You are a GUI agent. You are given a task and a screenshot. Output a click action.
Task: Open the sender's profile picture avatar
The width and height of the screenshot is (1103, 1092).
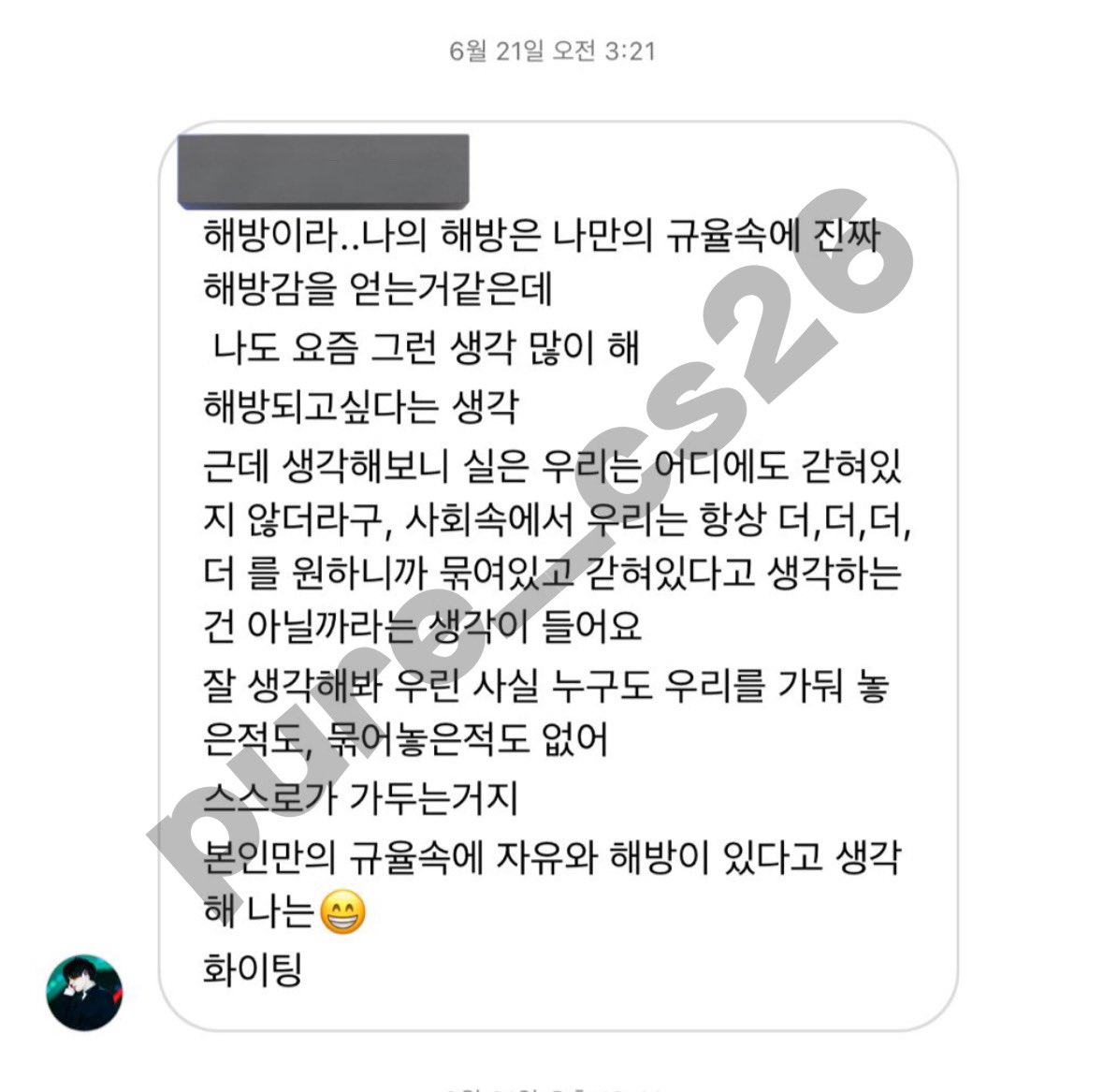[x=84, y=993]
